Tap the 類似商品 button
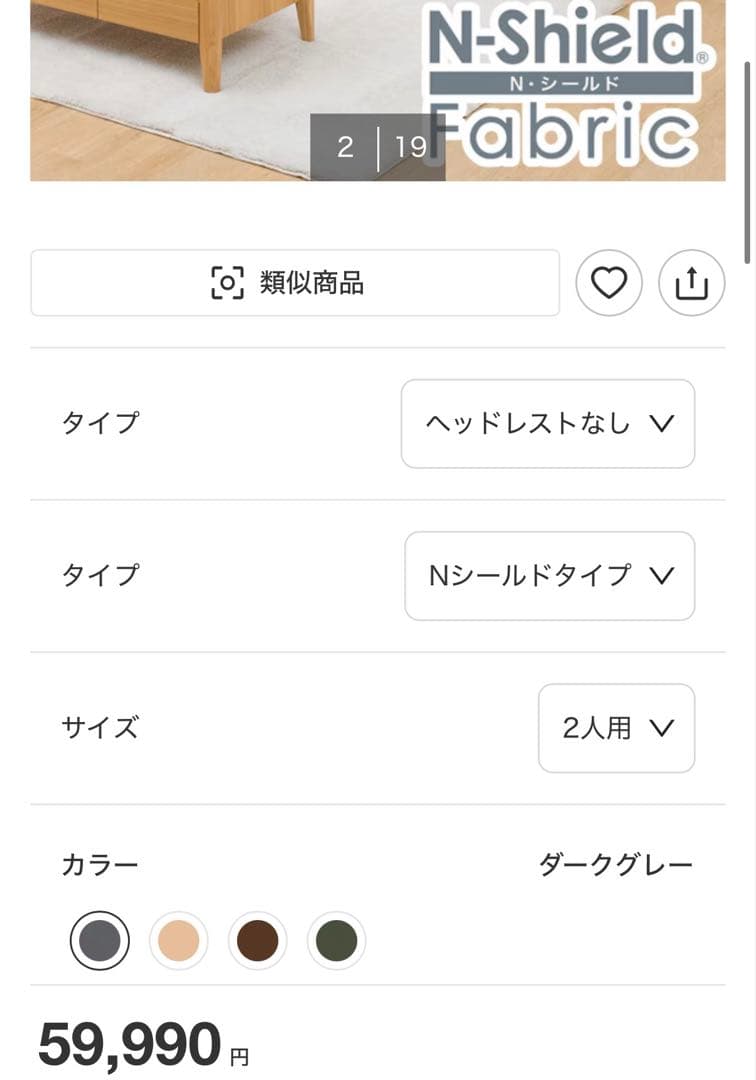 coord(295,283)
